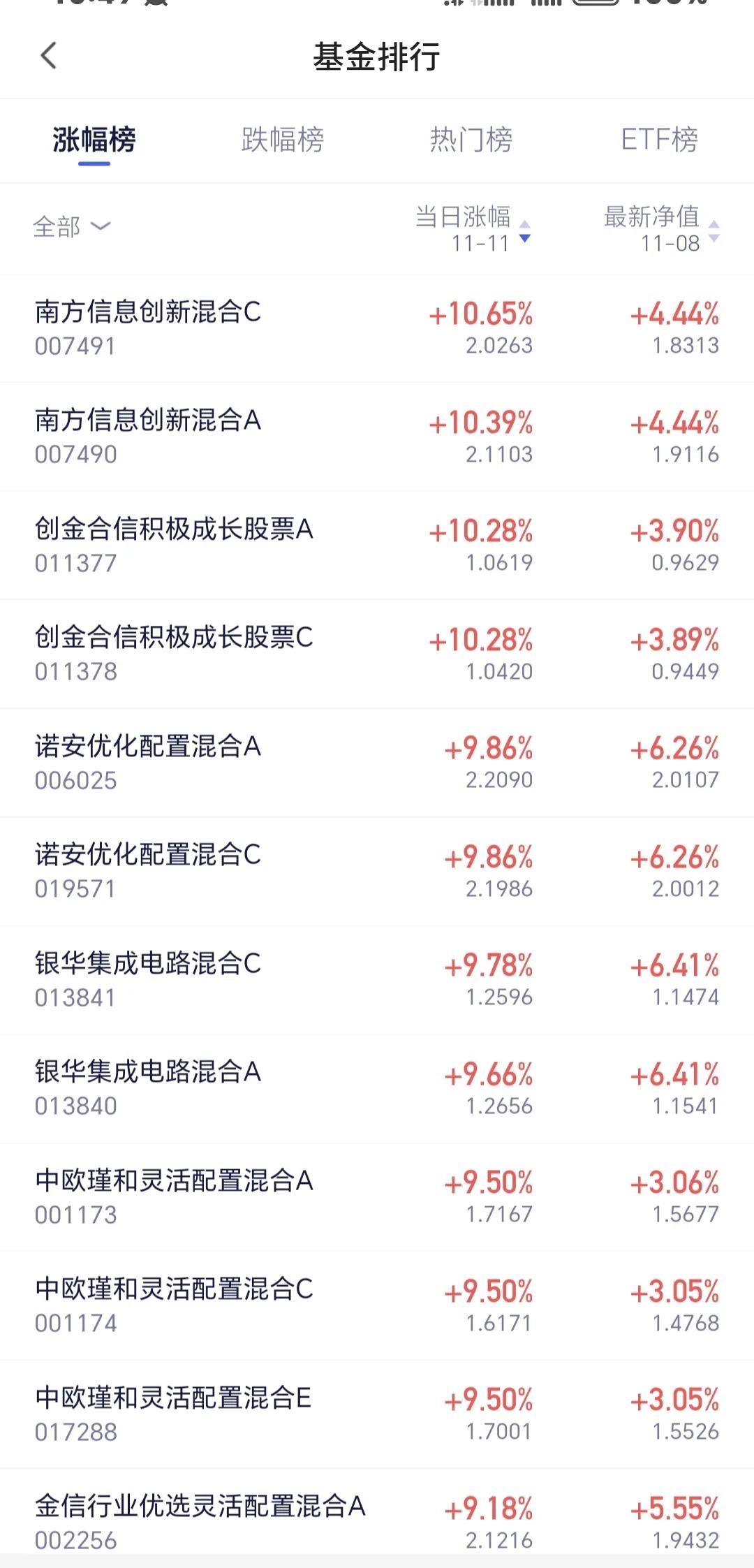Screen dimensions: 754x1568
Task: Open 中欧瑾和灵活配置混合C fund
Action: (377, 1306)
